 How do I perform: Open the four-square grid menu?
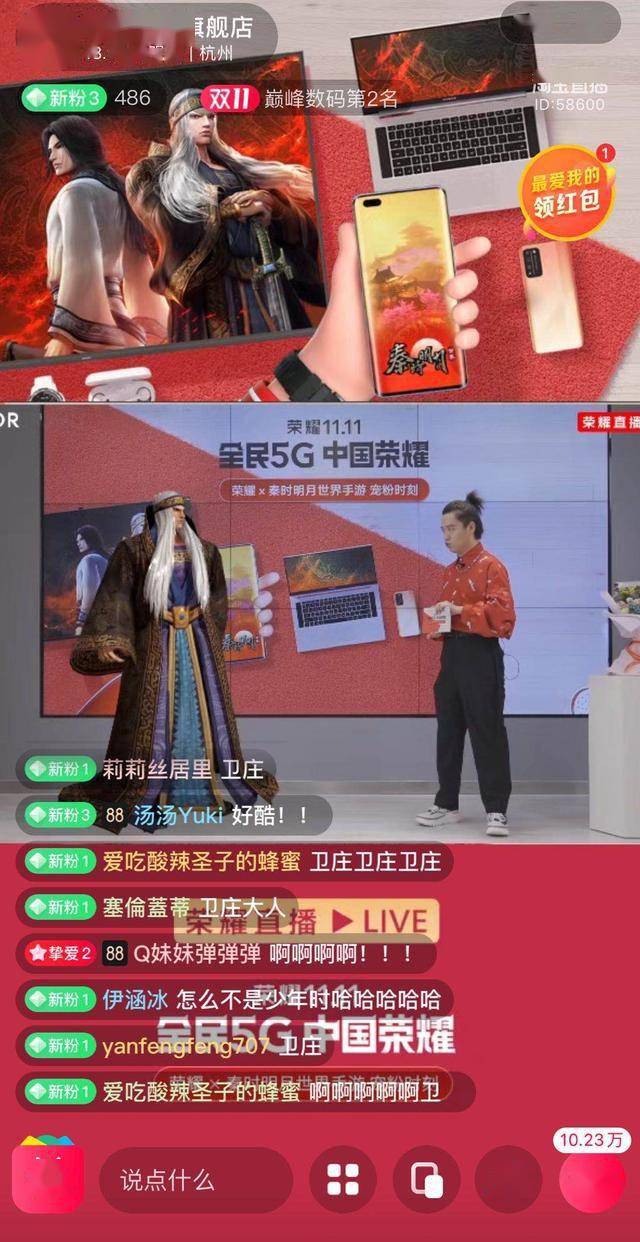click(343, 1180)
